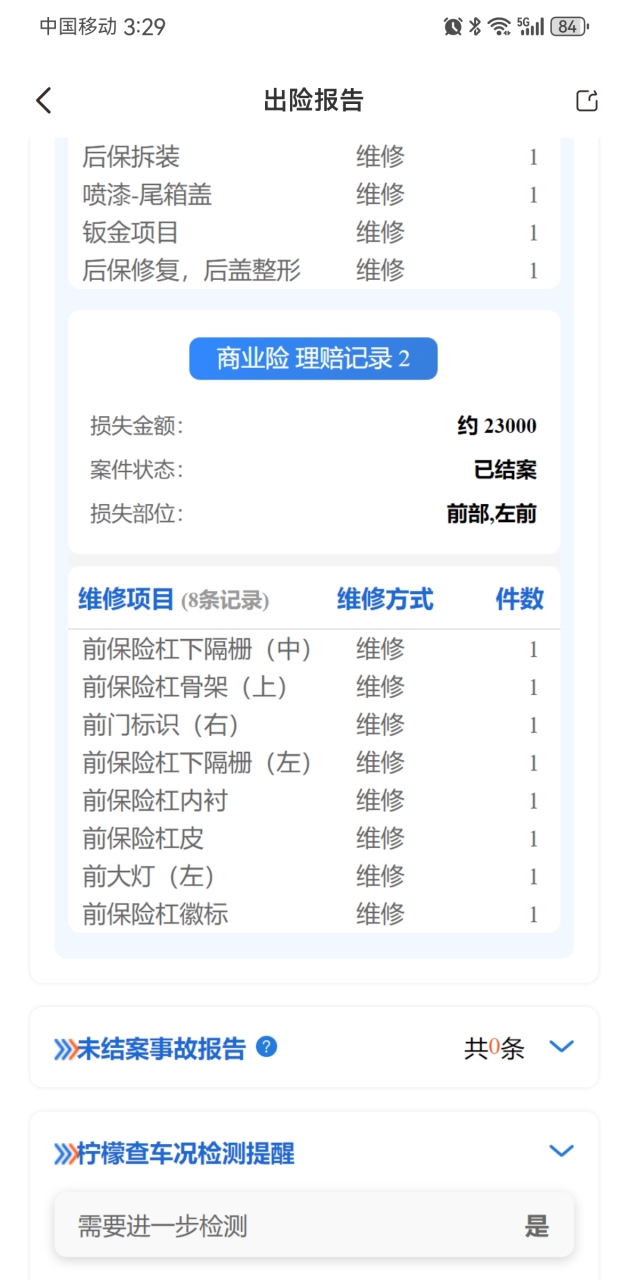Screen dimensions: 627x1280
Task: Share the 出险报告 report
Action: 587,100
